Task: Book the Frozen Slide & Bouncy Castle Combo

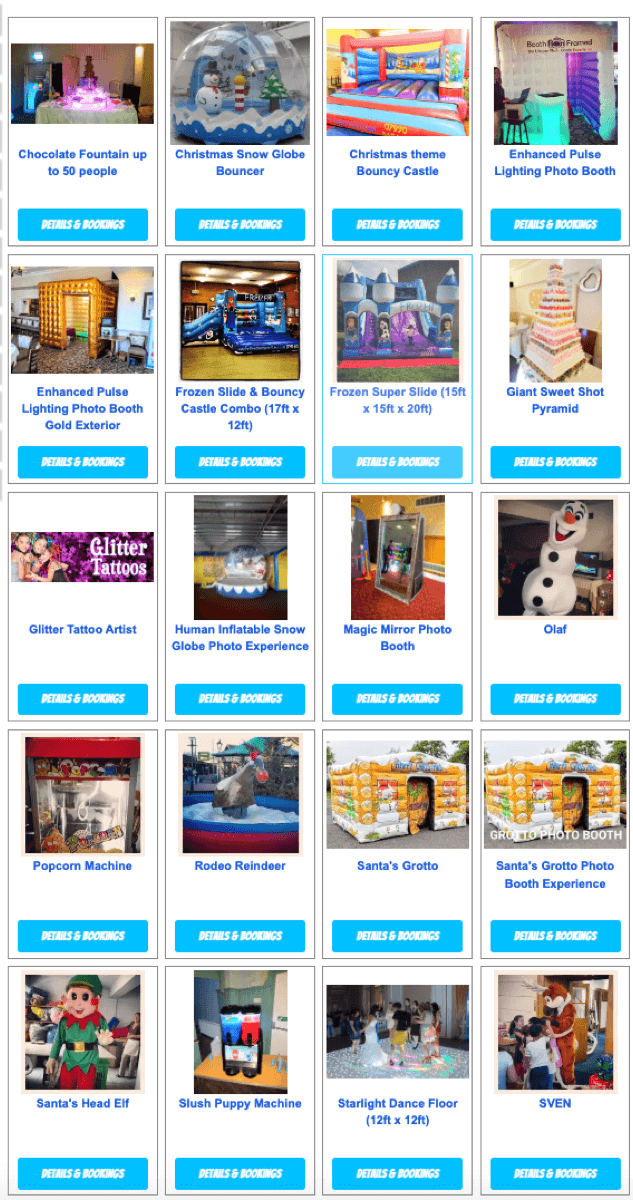Action: coord(240,461)
